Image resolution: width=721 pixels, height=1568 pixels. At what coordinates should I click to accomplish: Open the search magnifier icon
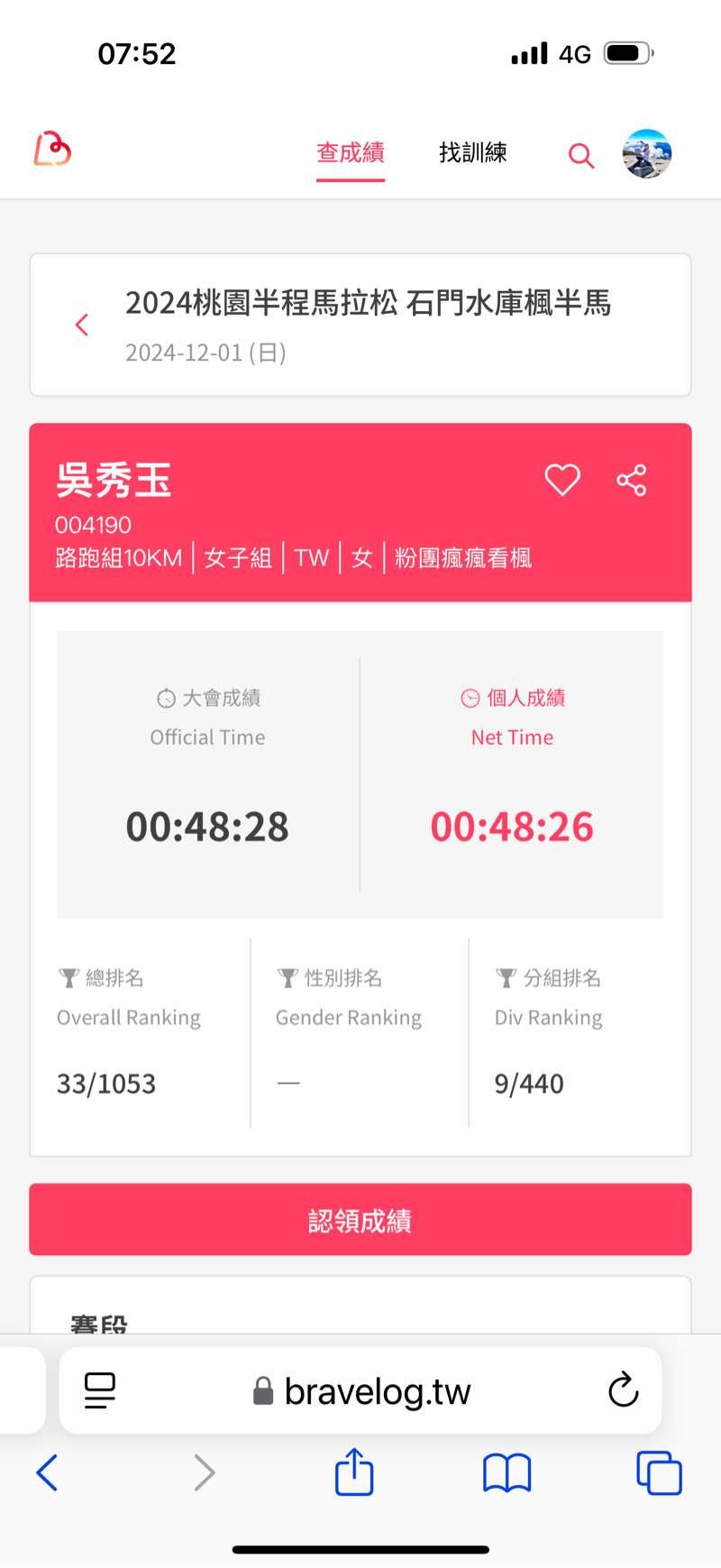(x=580, y=156)
